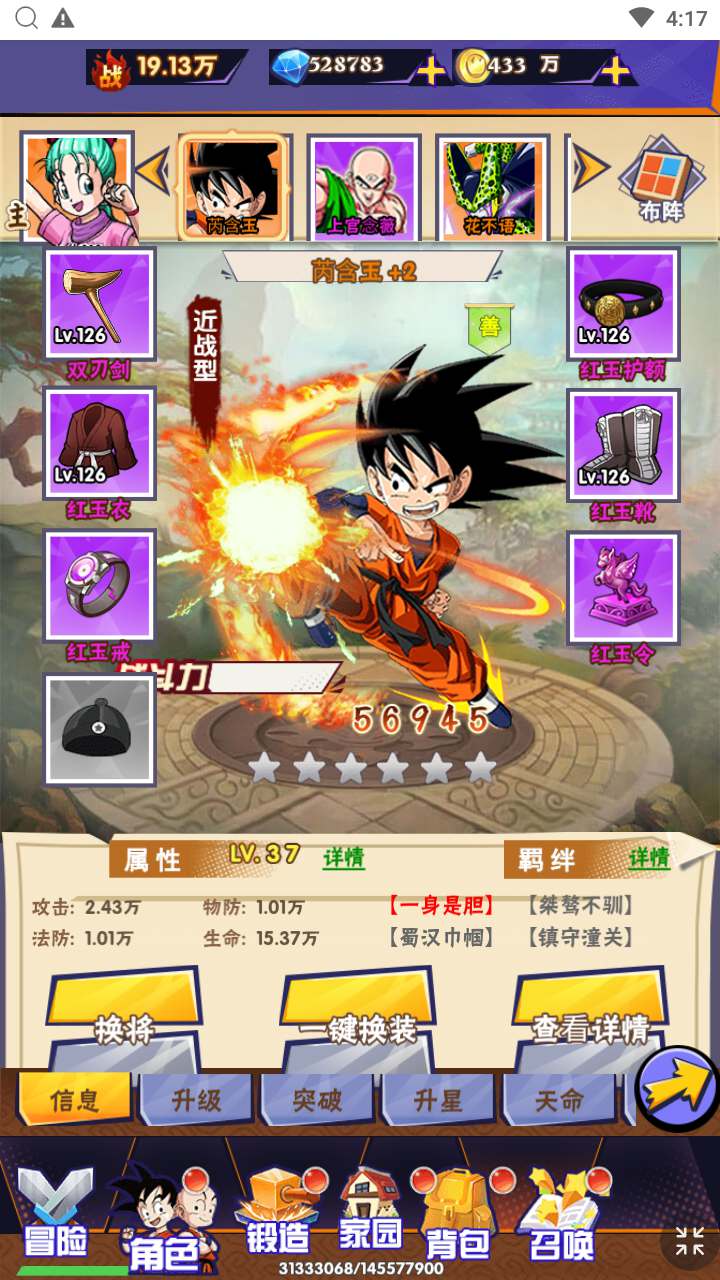Select hero 花不语 in the lineup
Screen dimensions: 720x1280
[491, 188]
